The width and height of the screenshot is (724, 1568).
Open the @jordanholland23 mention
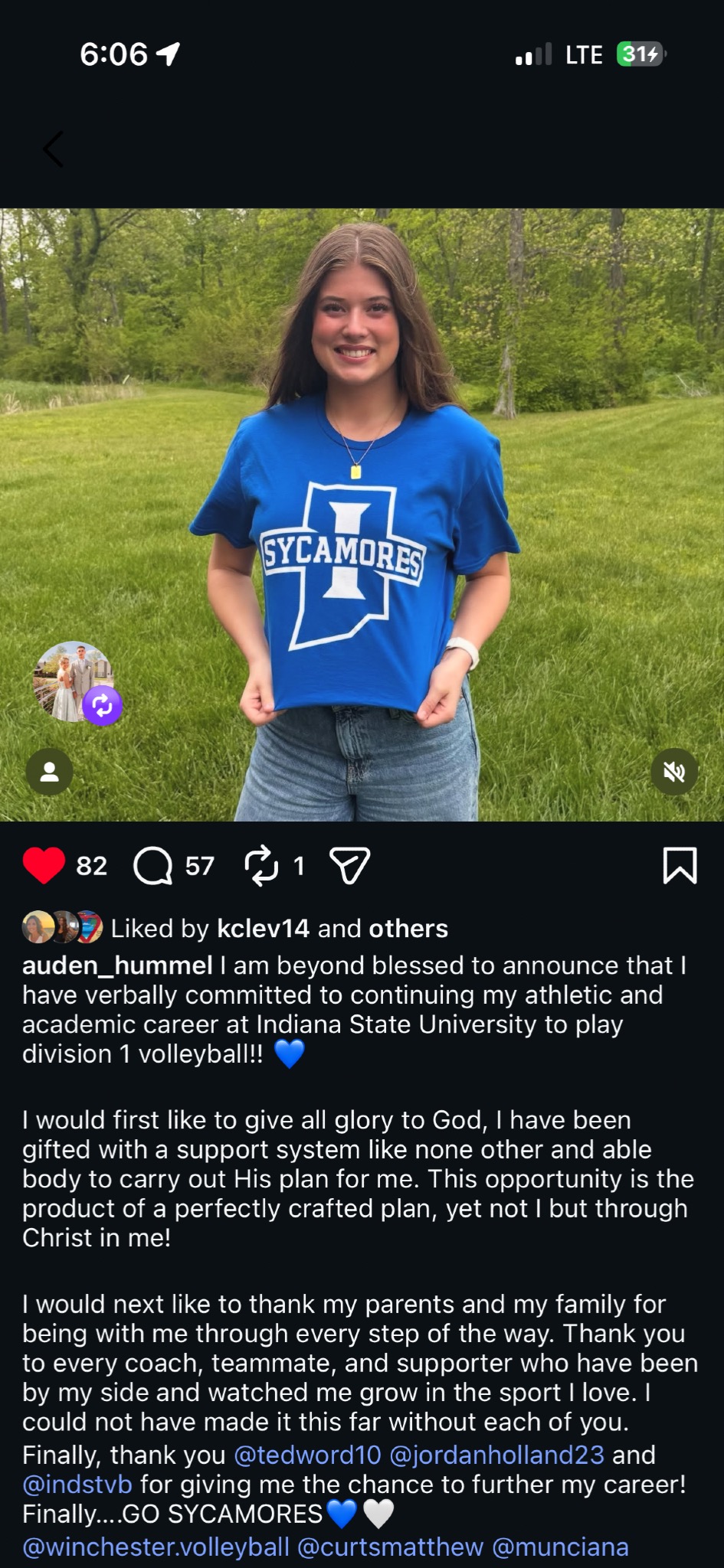497,1455
